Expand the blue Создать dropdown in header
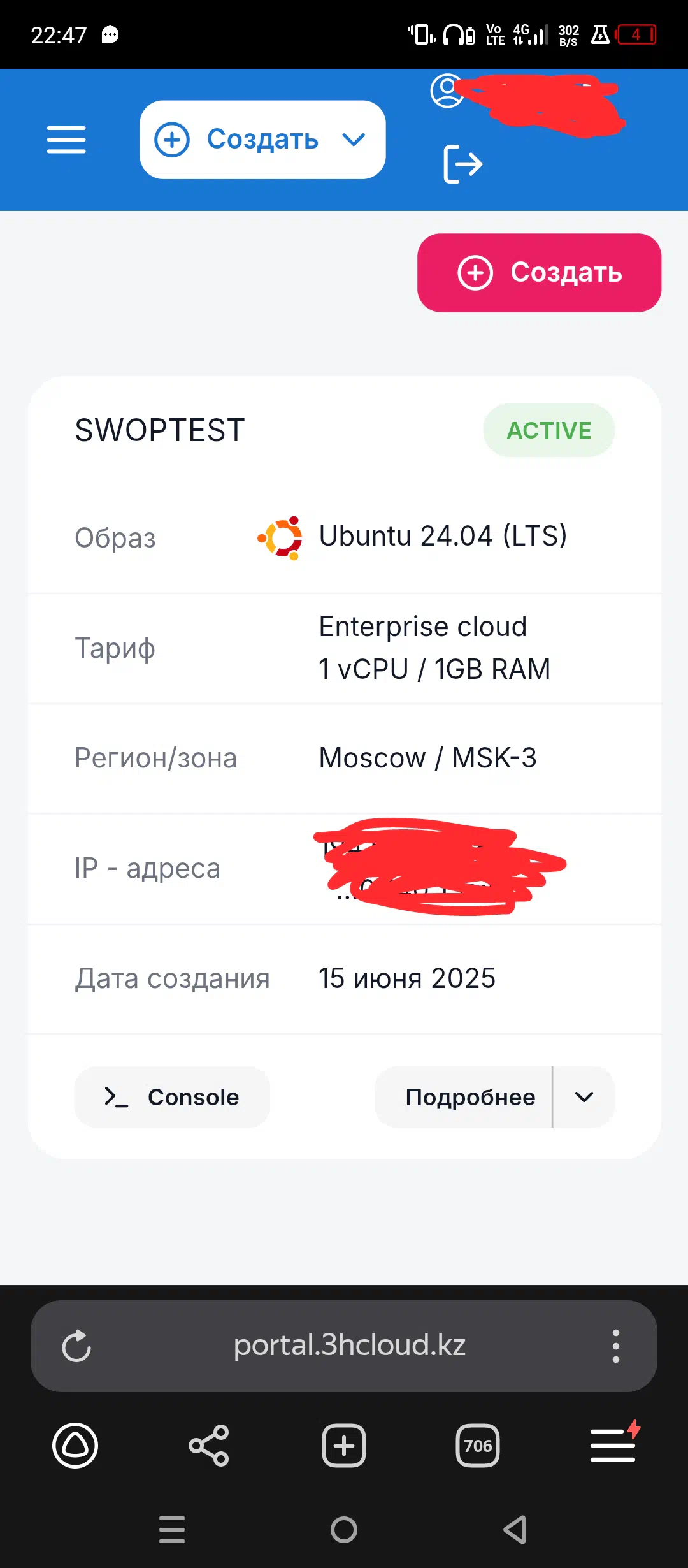This screenshot has height=1568, width=688. pyautogui.click(x=262, y=140)
